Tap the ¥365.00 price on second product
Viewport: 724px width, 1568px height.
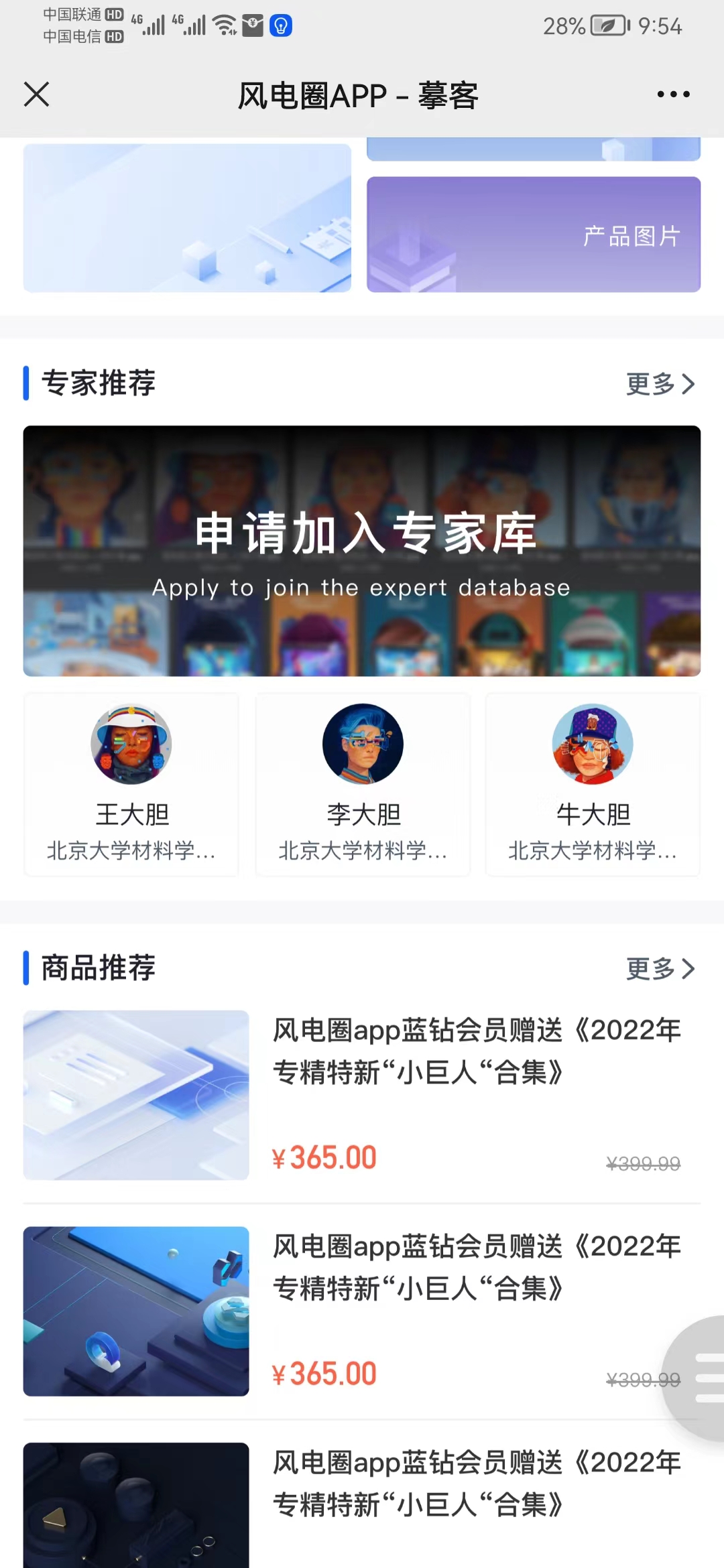coord(324,1372)
